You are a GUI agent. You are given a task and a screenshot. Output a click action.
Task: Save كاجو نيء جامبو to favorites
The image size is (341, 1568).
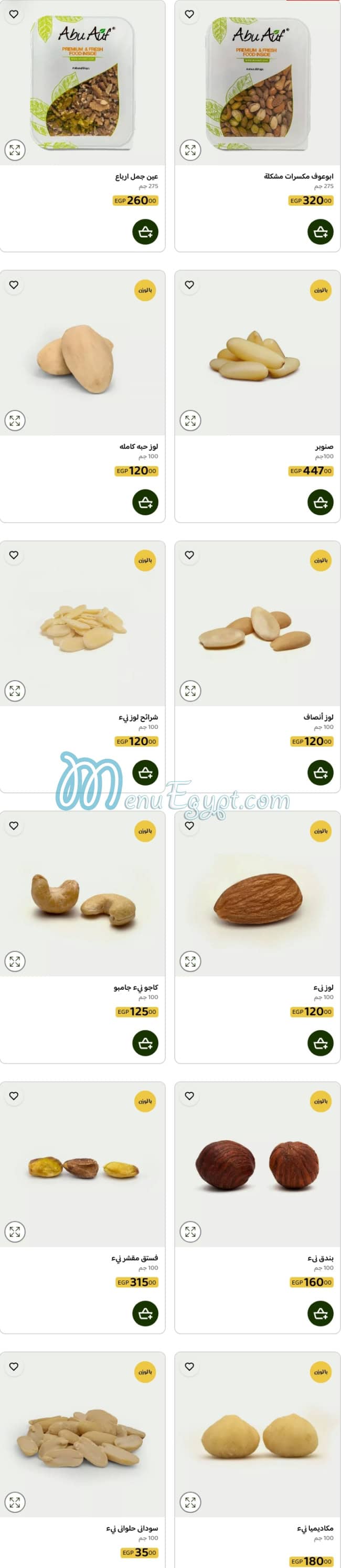(x=14, y=825)
